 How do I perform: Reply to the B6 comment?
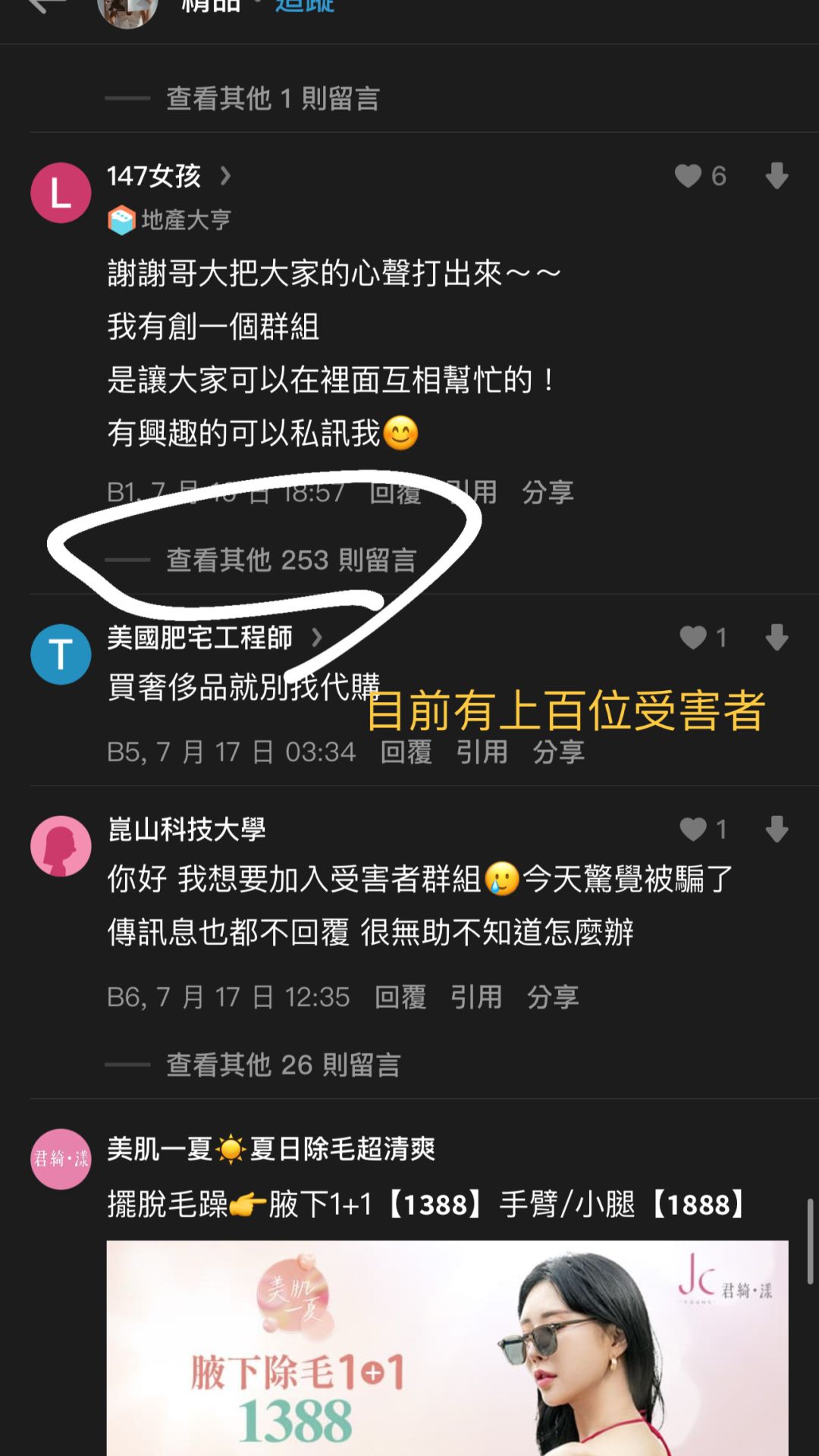400,996
